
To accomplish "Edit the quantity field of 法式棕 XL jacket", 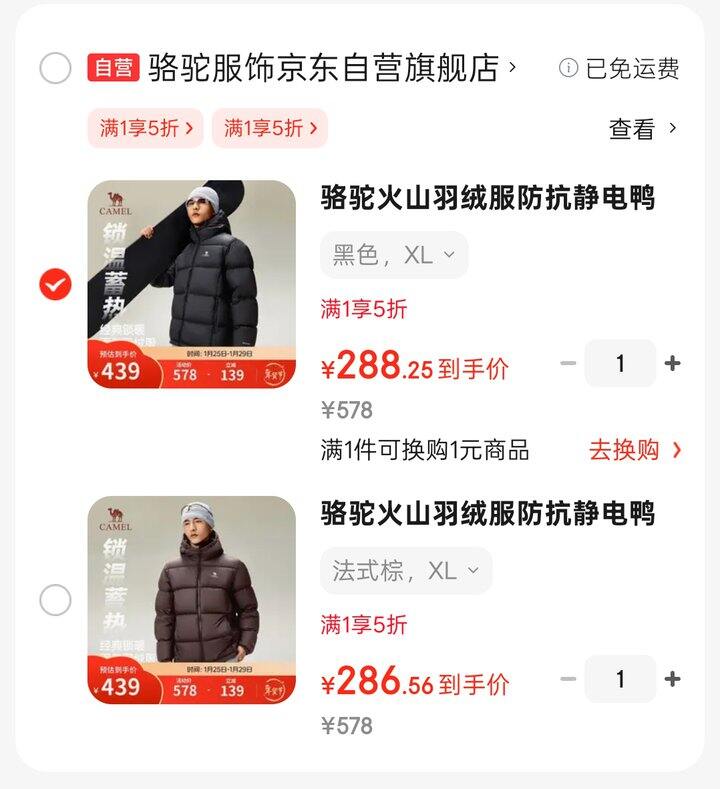I will 620,680.
